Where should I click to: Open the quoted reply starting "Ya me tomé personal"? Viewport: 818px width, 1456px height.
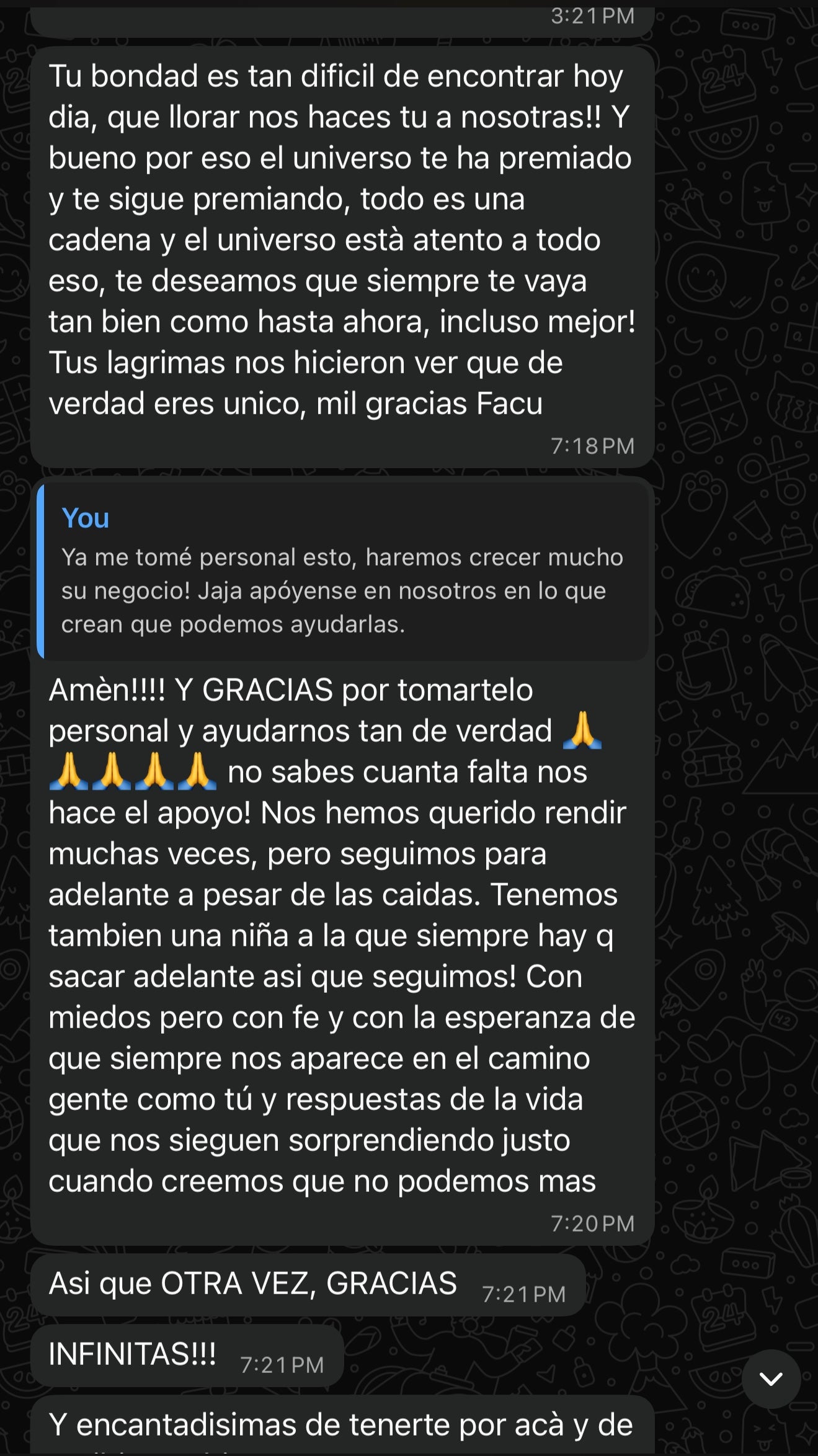(342, 572)
